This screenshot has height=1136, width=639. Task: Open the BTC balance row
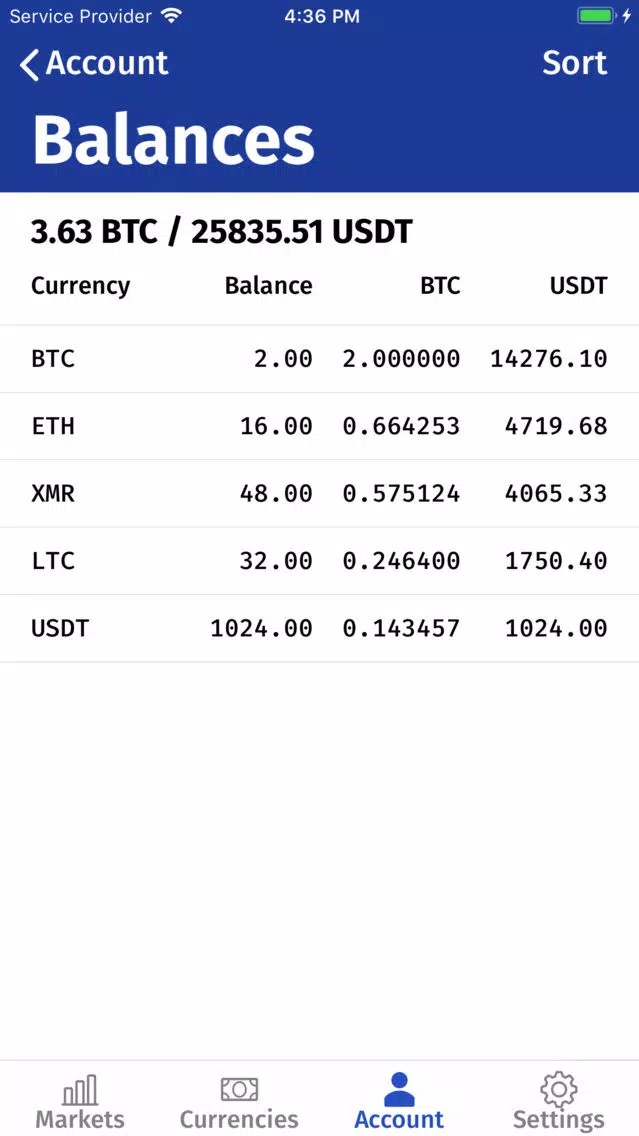320,359
